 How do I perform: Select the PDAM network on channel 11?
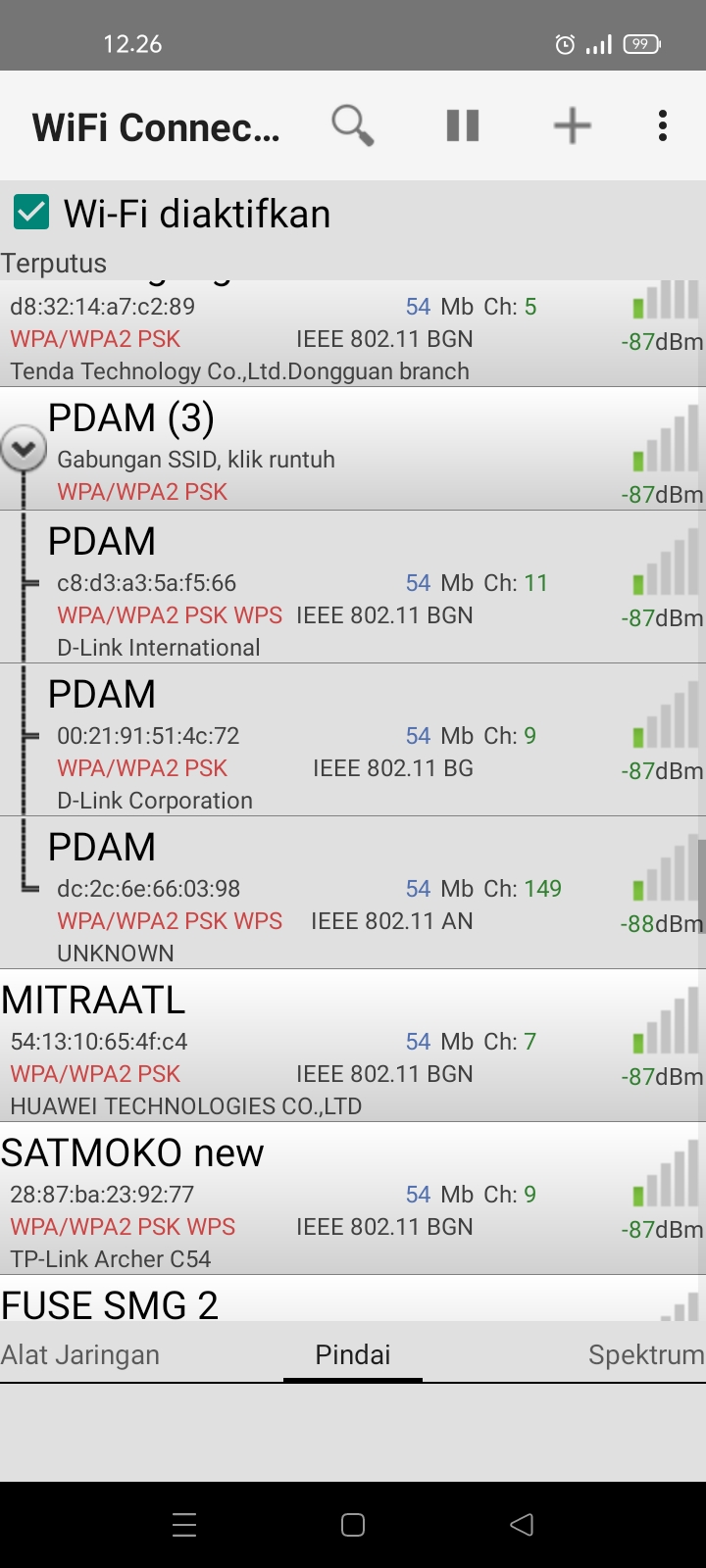[353, 587]
